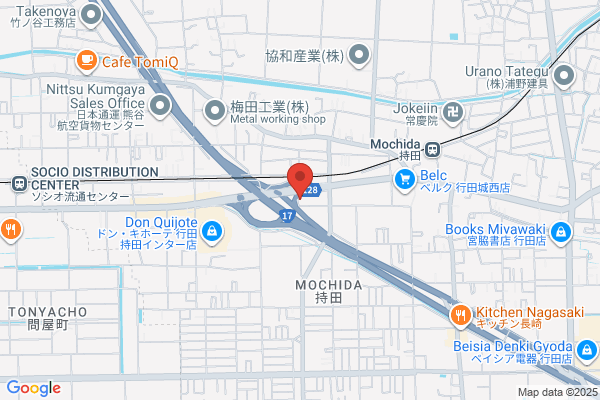Select the Mochida station icon
Viewport: 600px width, 400px height.
tap(433, 149)
